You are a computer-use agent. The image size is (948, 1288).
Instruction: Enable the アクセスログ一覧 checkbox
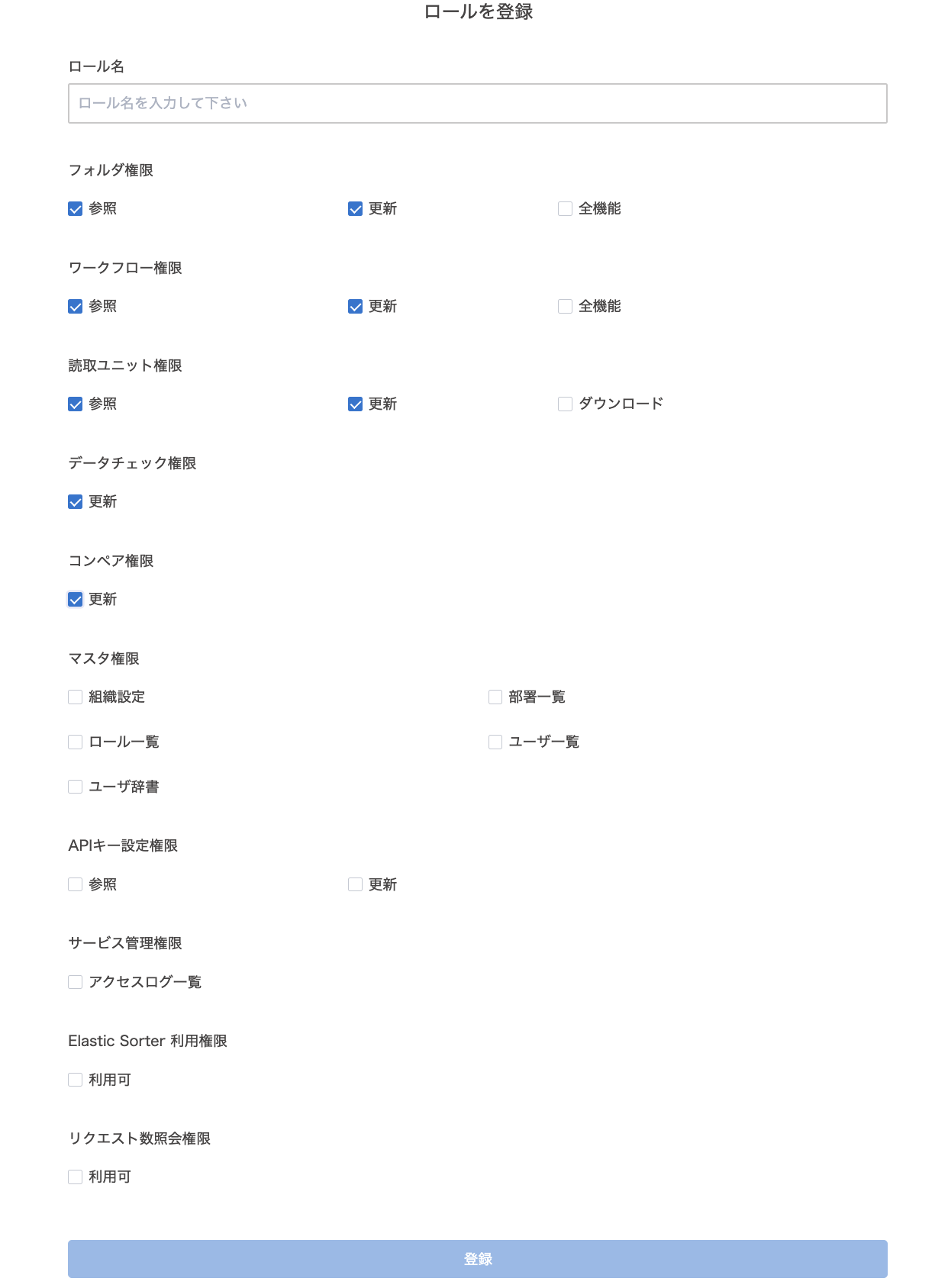pos(76,982)
